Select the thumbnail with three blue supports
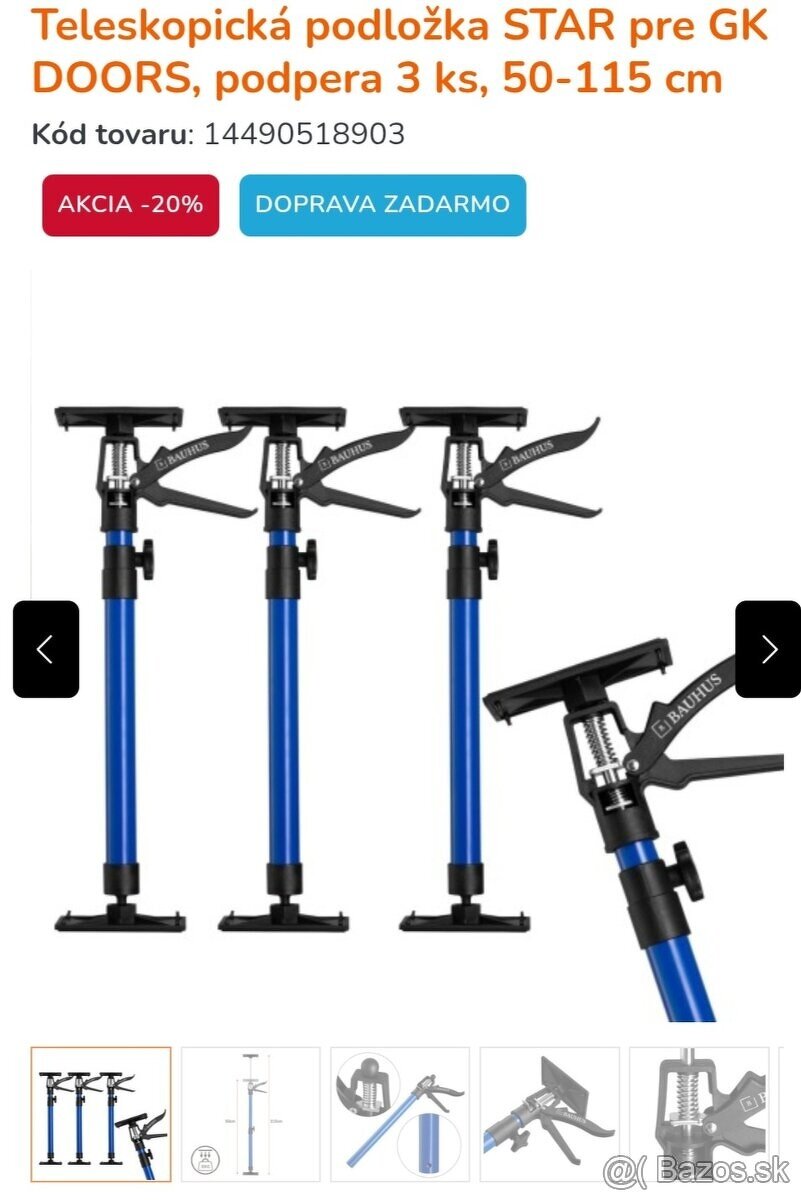 pos(101,1113)
